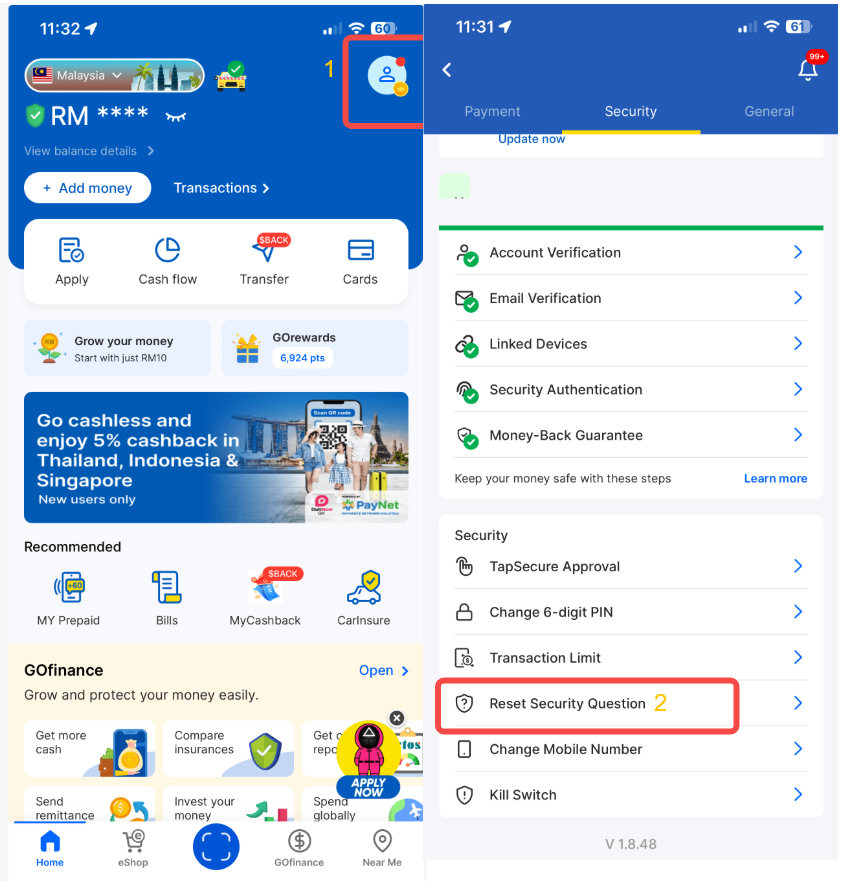
Task: Tap the Learn more link
Action: click(775, 479)
